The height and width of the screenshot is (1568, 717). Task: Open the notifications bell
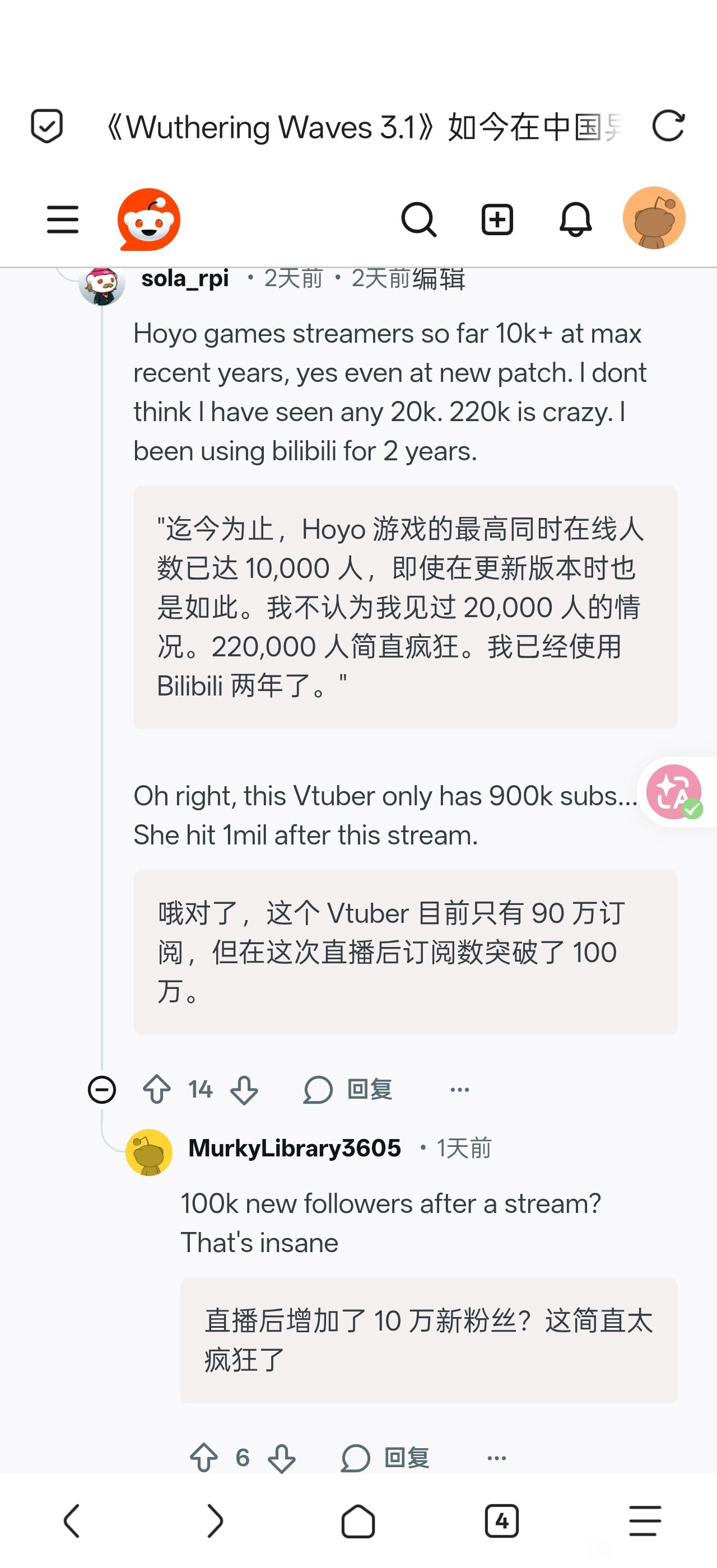(575, 219)
